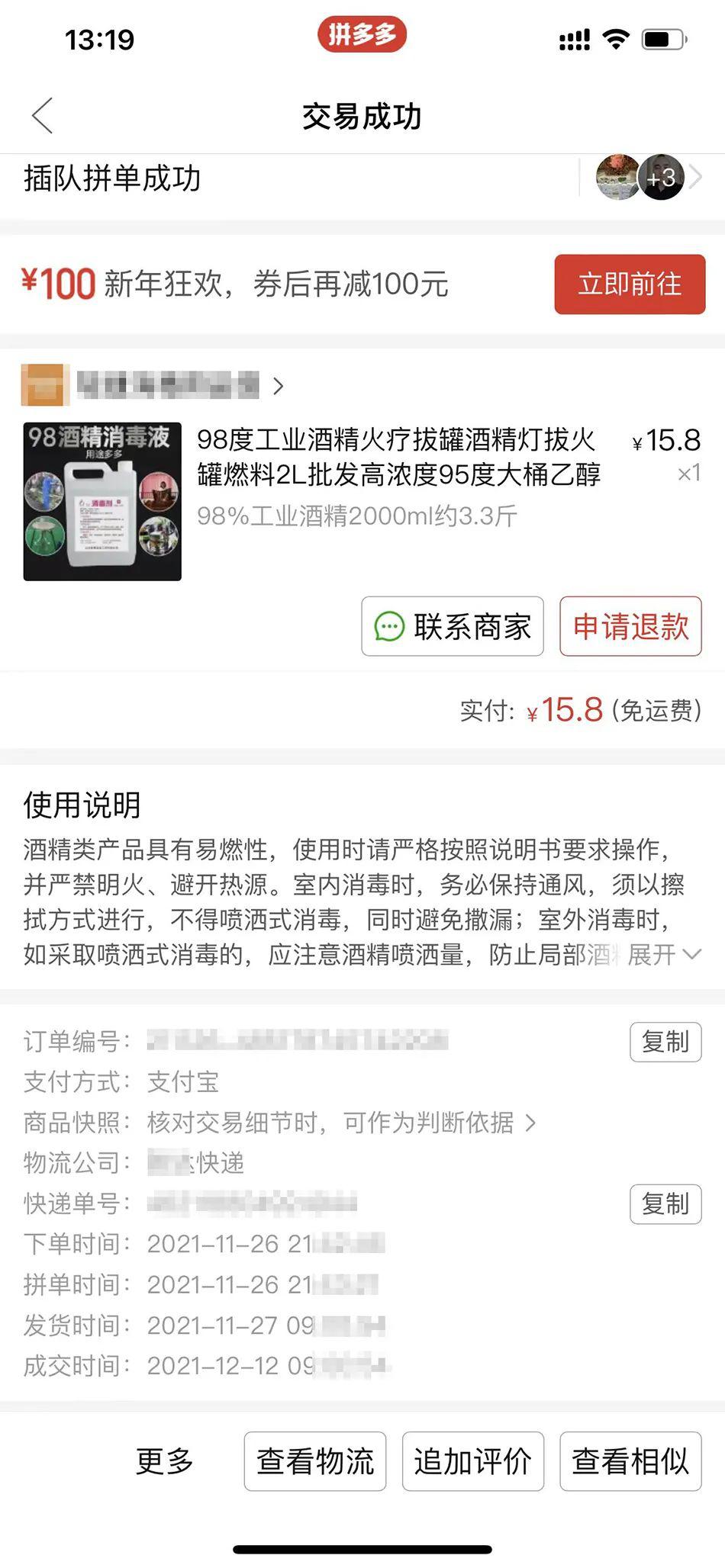Tap the back arrow icon
725x1568 pixels.
click(42, 116)
